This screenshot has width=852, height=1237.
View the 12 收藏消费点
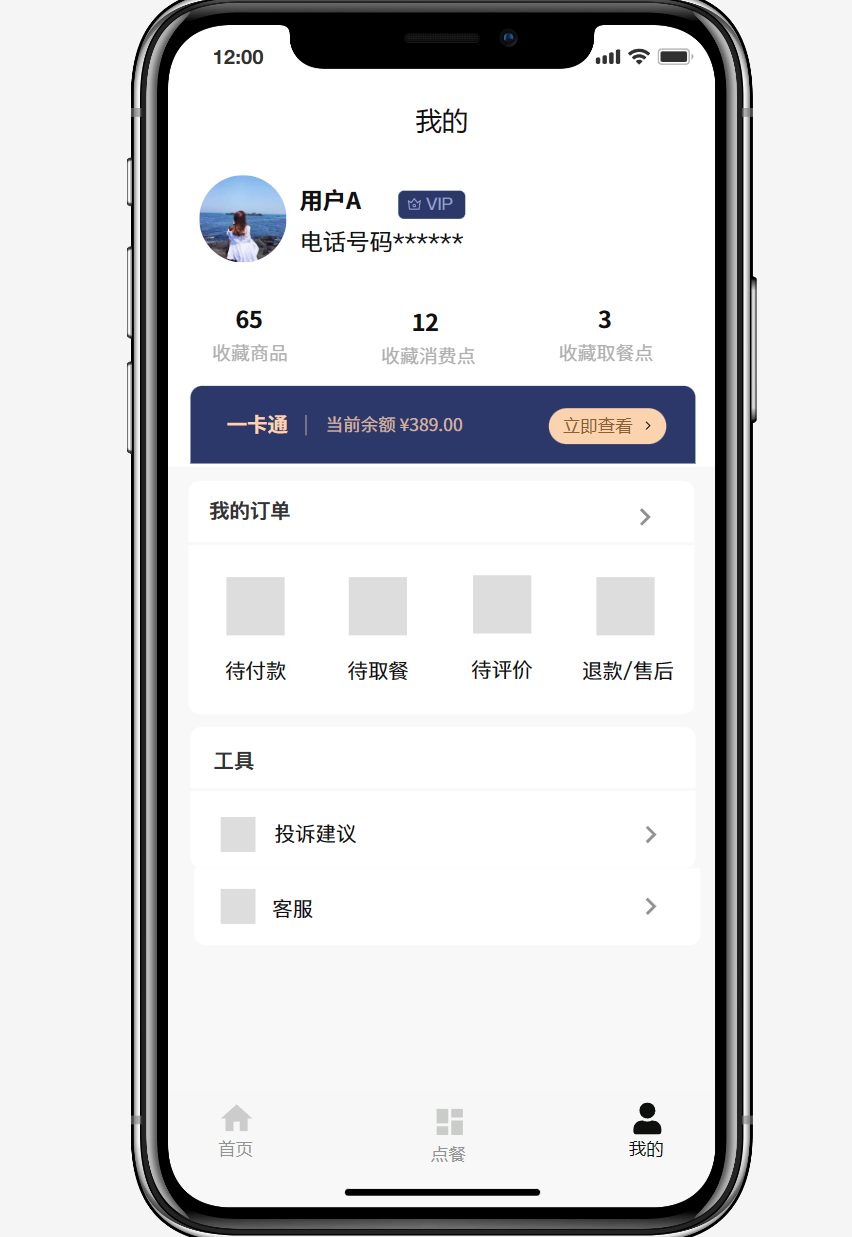click(x=427, y=338)
